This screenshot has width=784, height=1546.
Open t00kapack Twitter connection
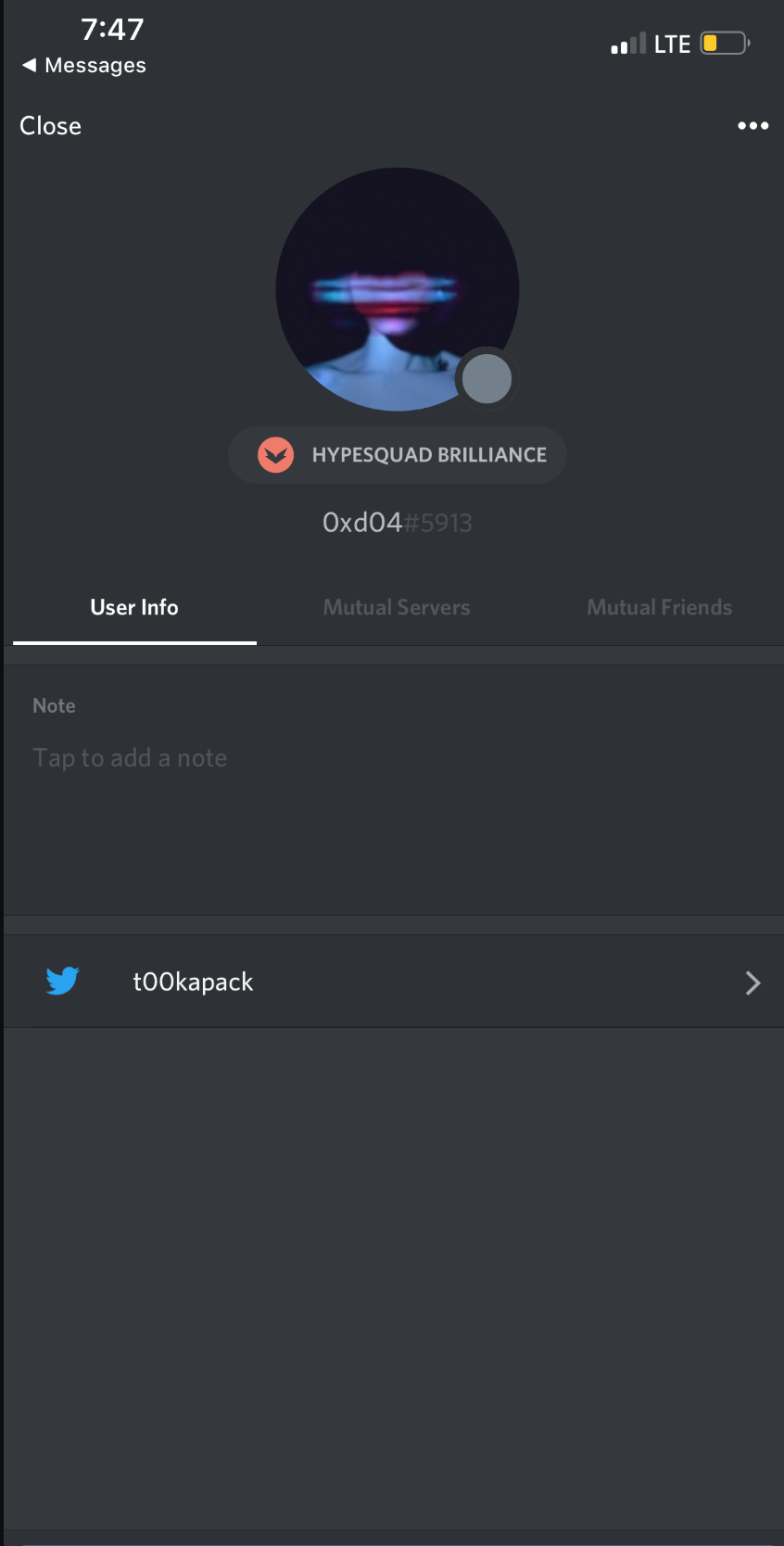[393, 982]
